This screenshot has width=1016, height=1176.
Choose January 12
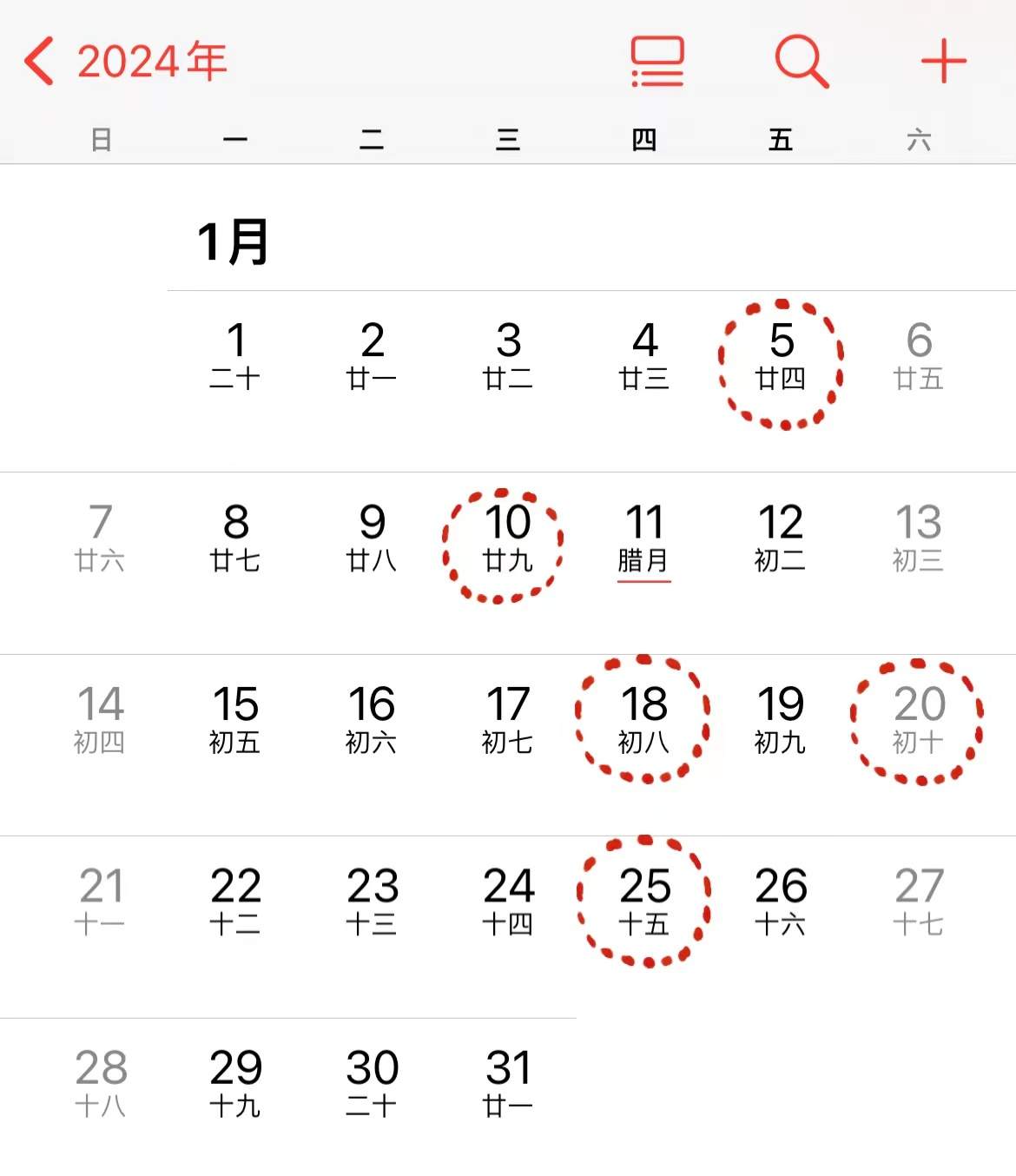tap(781, 540)
